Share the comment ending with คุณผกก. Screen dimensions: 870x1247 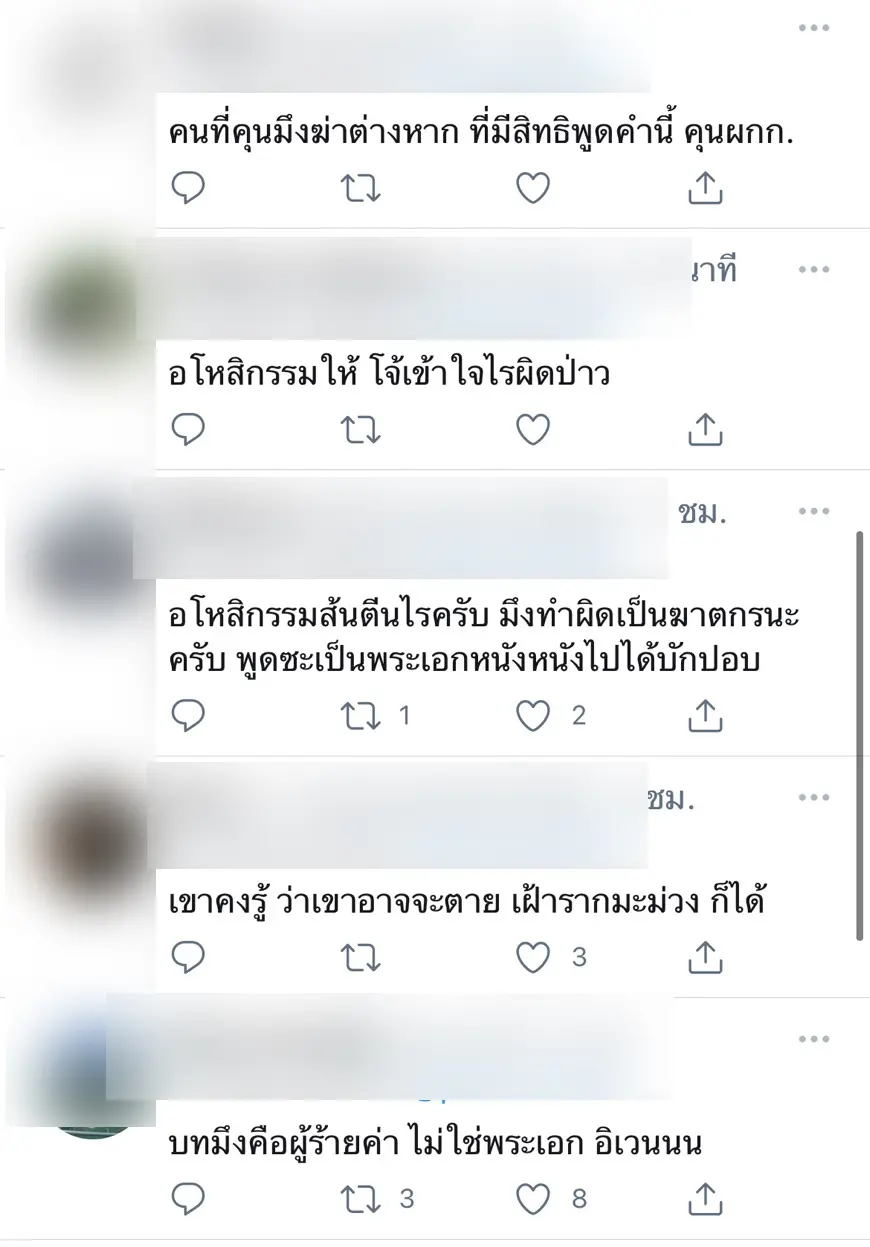(x=705, y=188)
